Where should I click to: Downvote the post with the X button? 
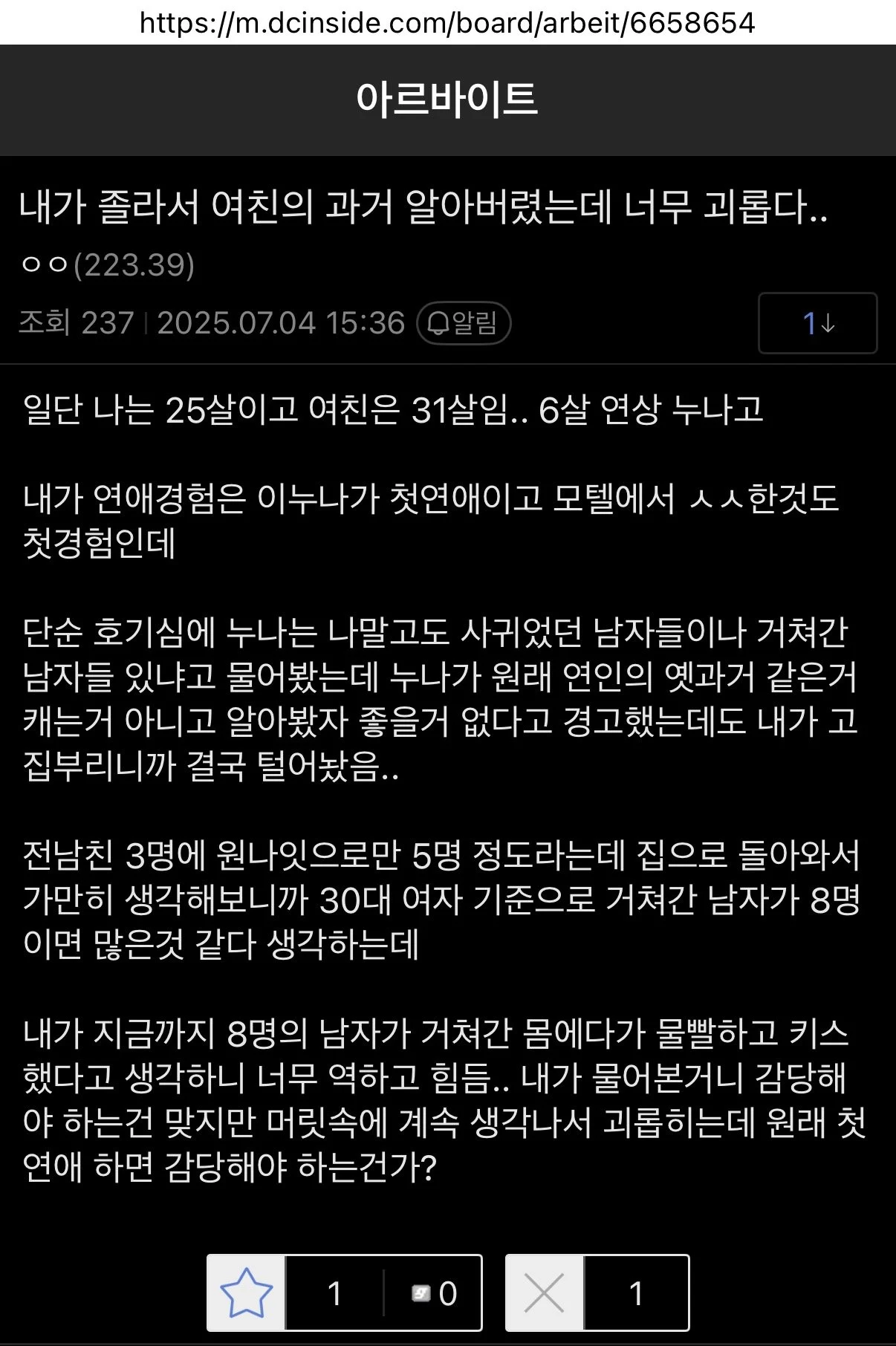pos(545,1293)
